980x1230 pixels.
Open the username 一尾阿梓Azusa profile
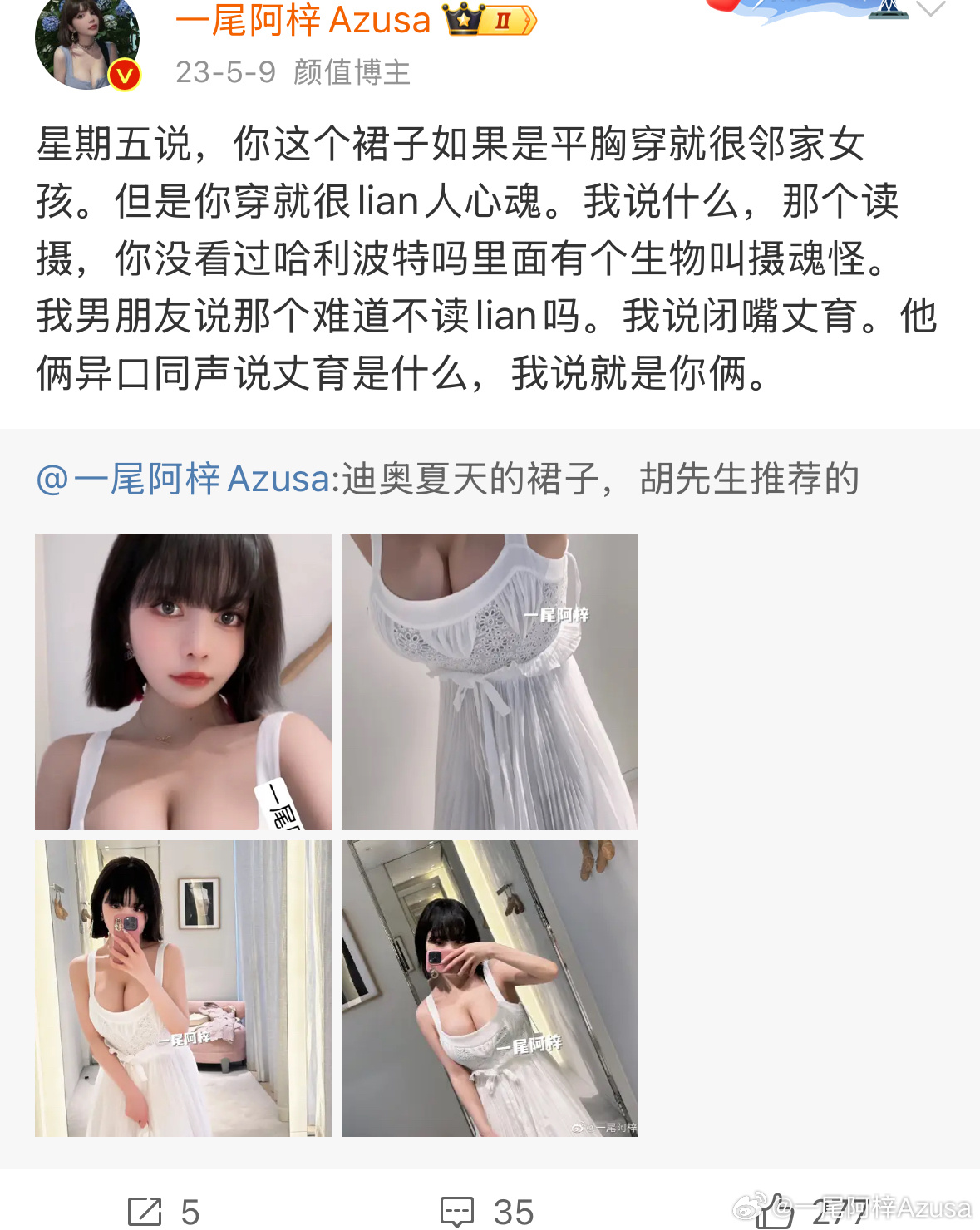(303, 20)
